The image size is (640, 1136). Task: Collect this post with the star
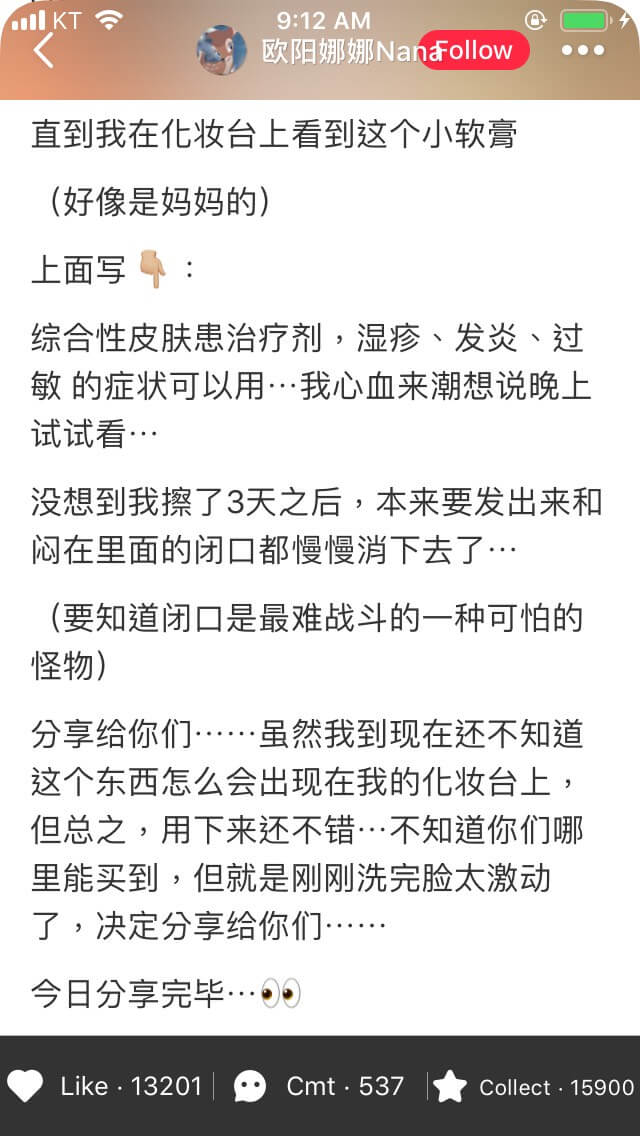450,1086
